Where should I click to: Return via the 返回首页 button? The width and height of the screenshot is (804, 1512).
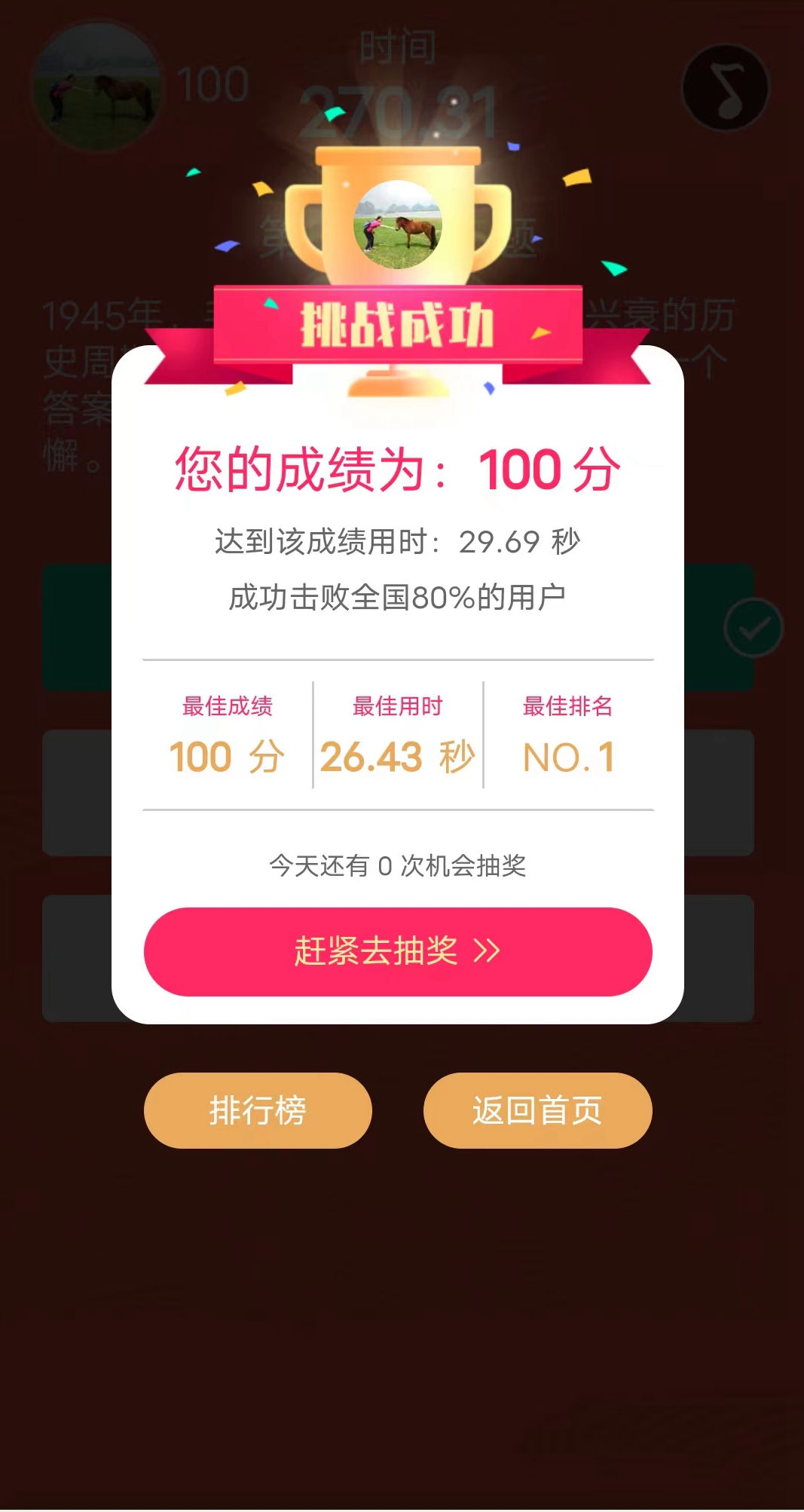click(x=537, y=1110)
